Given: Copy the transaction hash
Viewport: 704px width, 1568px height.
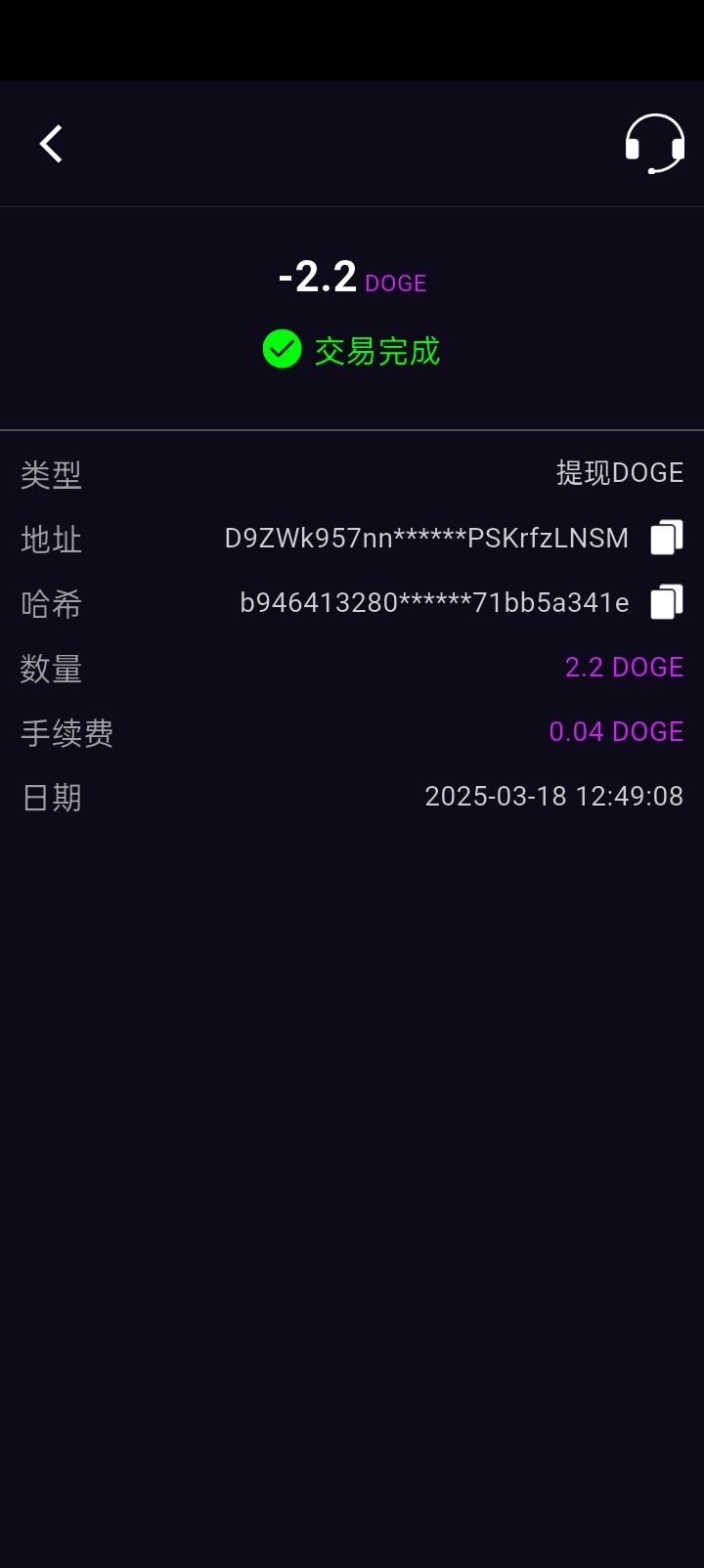Looking at the screenshot, I should tap(667, 602).
